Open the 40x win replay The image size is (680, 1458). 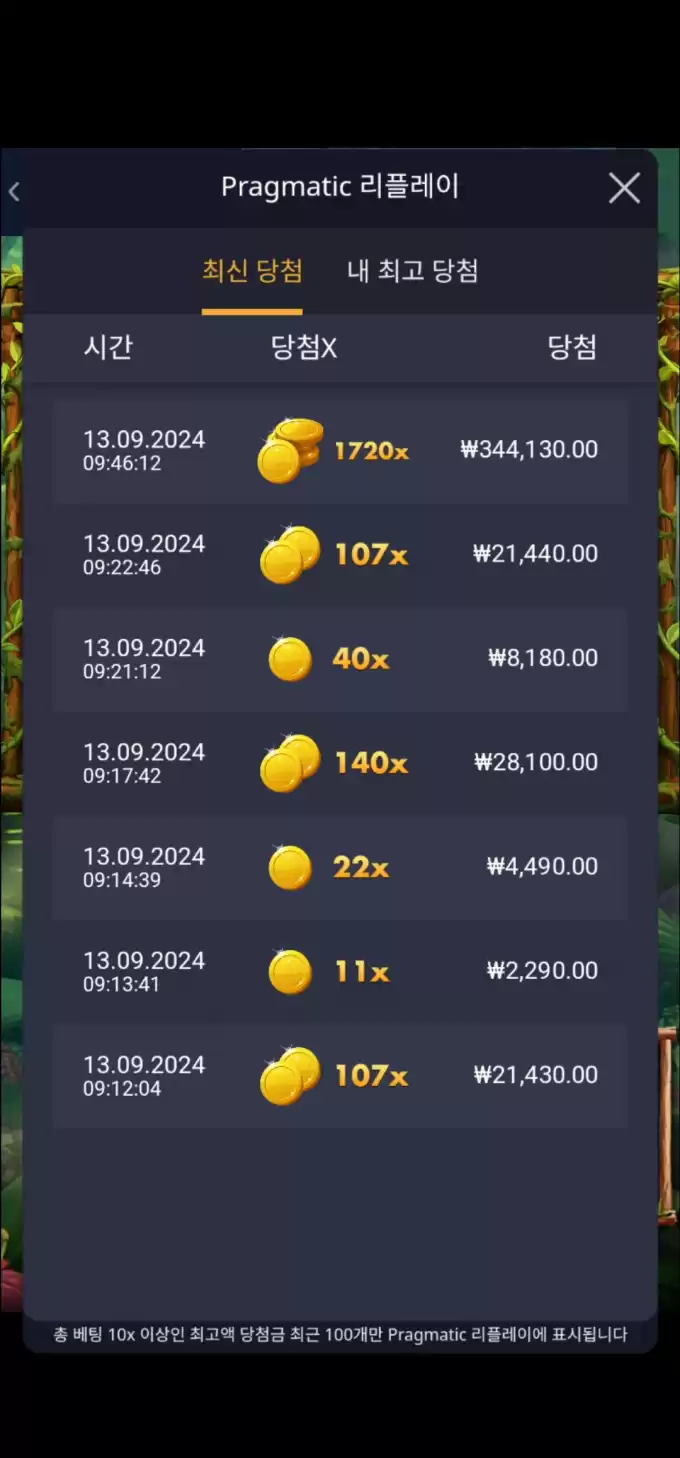(340, 659)
